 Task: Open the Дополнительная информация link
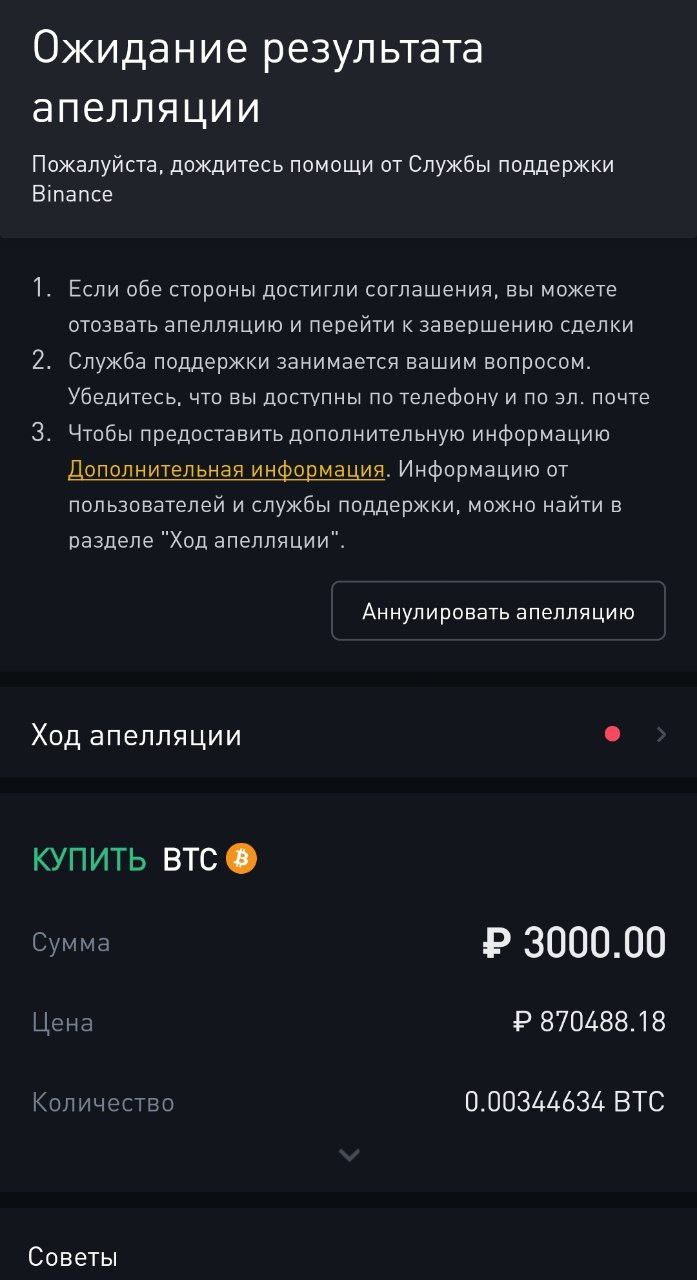[226, 470]
